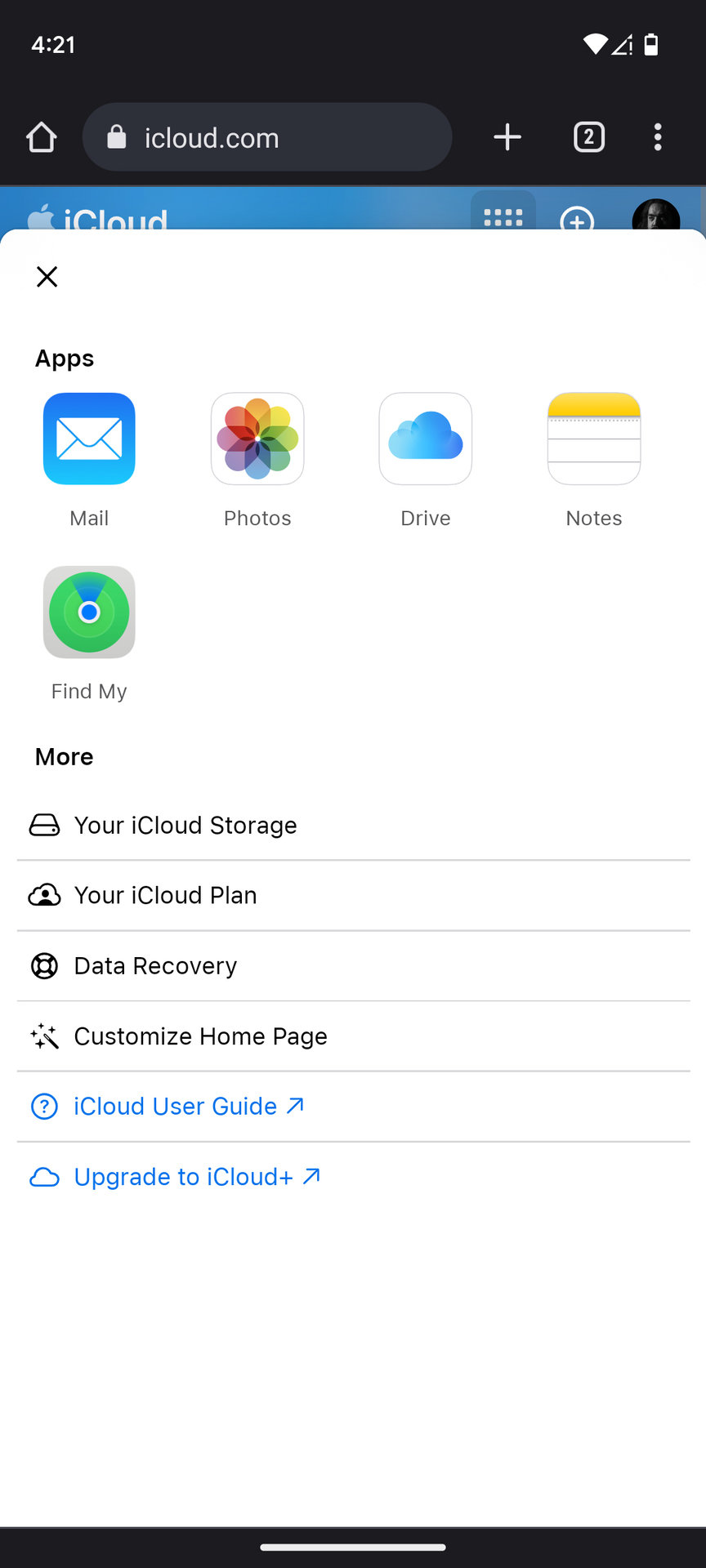
Task: Open a new browser tab
Action: pos(507,137)
